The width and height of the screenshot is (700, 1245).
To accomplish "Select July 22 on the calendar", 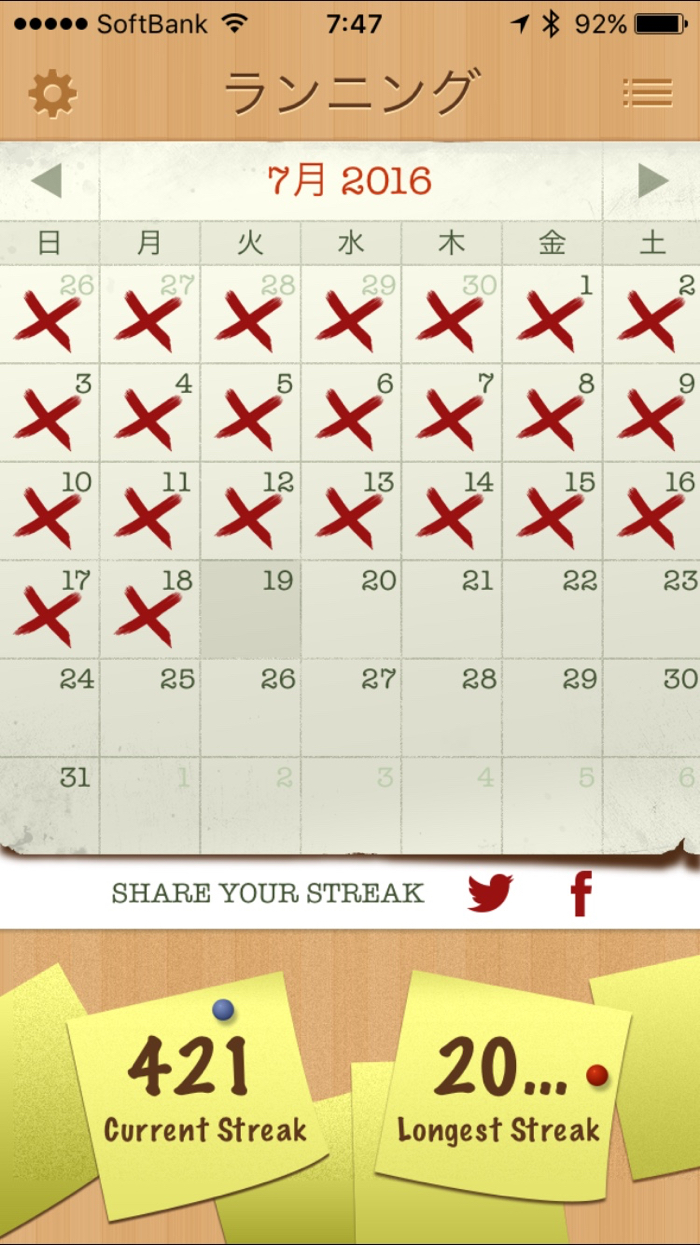I will (x=552, y=609).
